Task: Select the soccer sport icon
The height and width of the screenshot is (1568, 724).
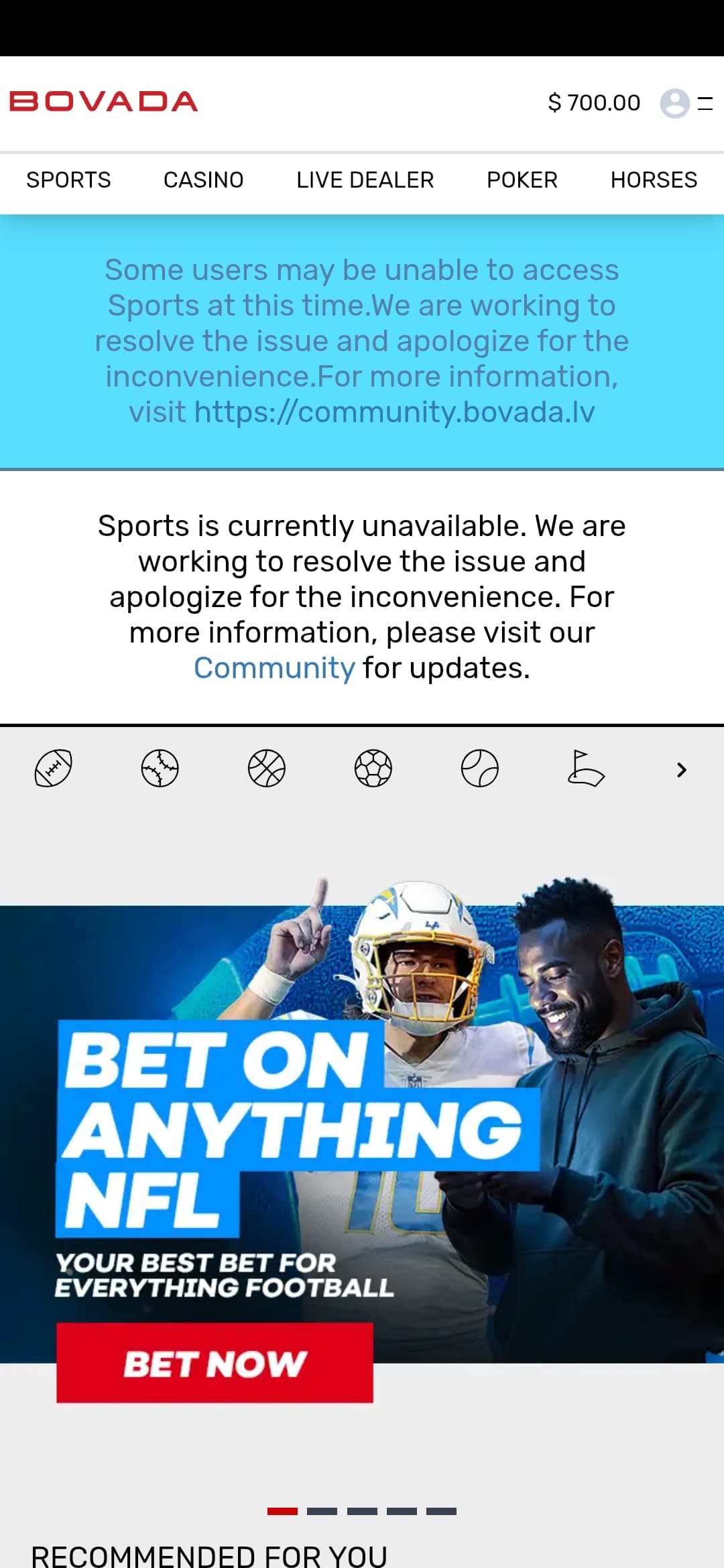Action: [x=373, y=768]
